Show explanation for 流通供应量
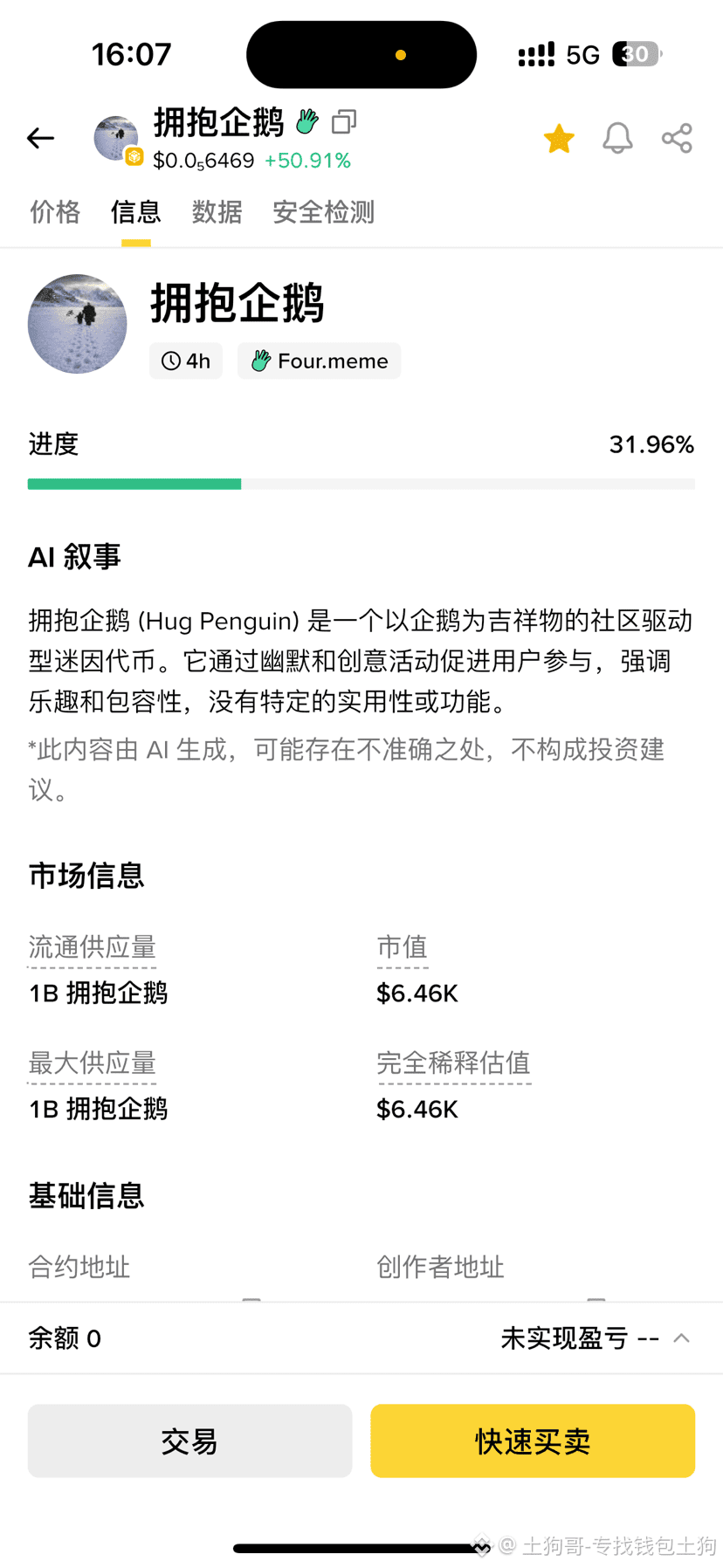This screenshot has height=1568, width=723. click(93, 947)
